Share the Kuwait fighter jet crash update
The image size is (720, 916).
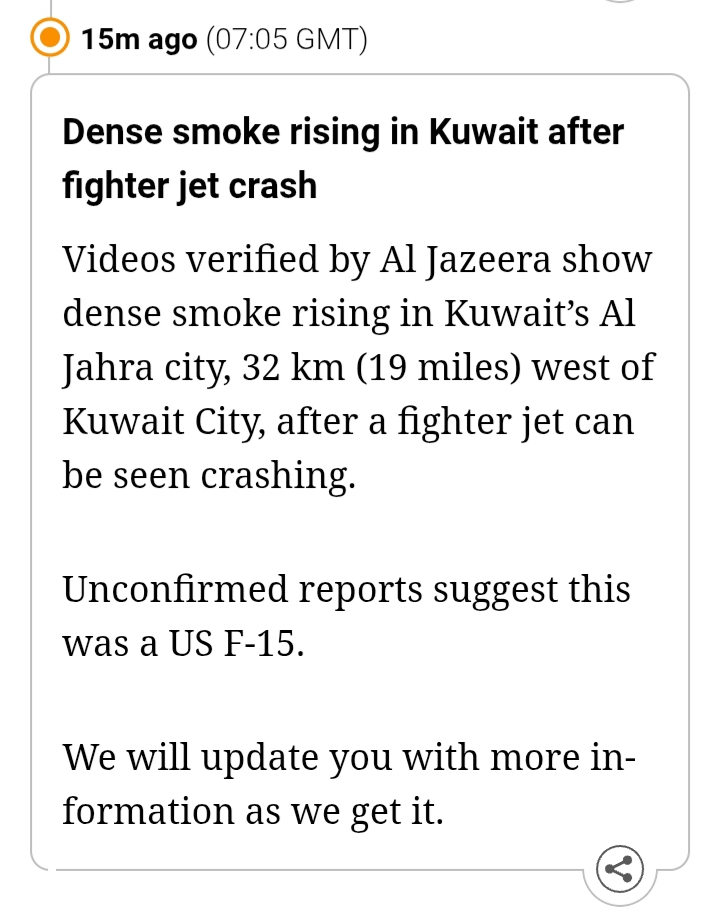tap(620, 869)
